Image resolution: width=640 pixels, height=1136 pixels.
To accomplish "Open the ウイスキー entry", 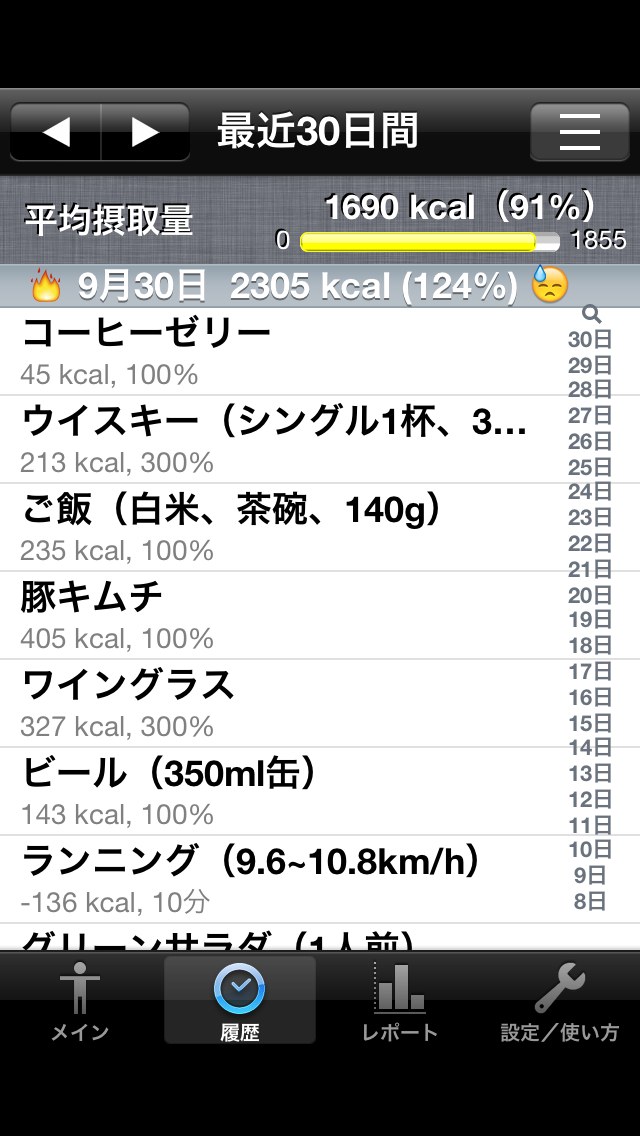I will click(x=283, y=440).
